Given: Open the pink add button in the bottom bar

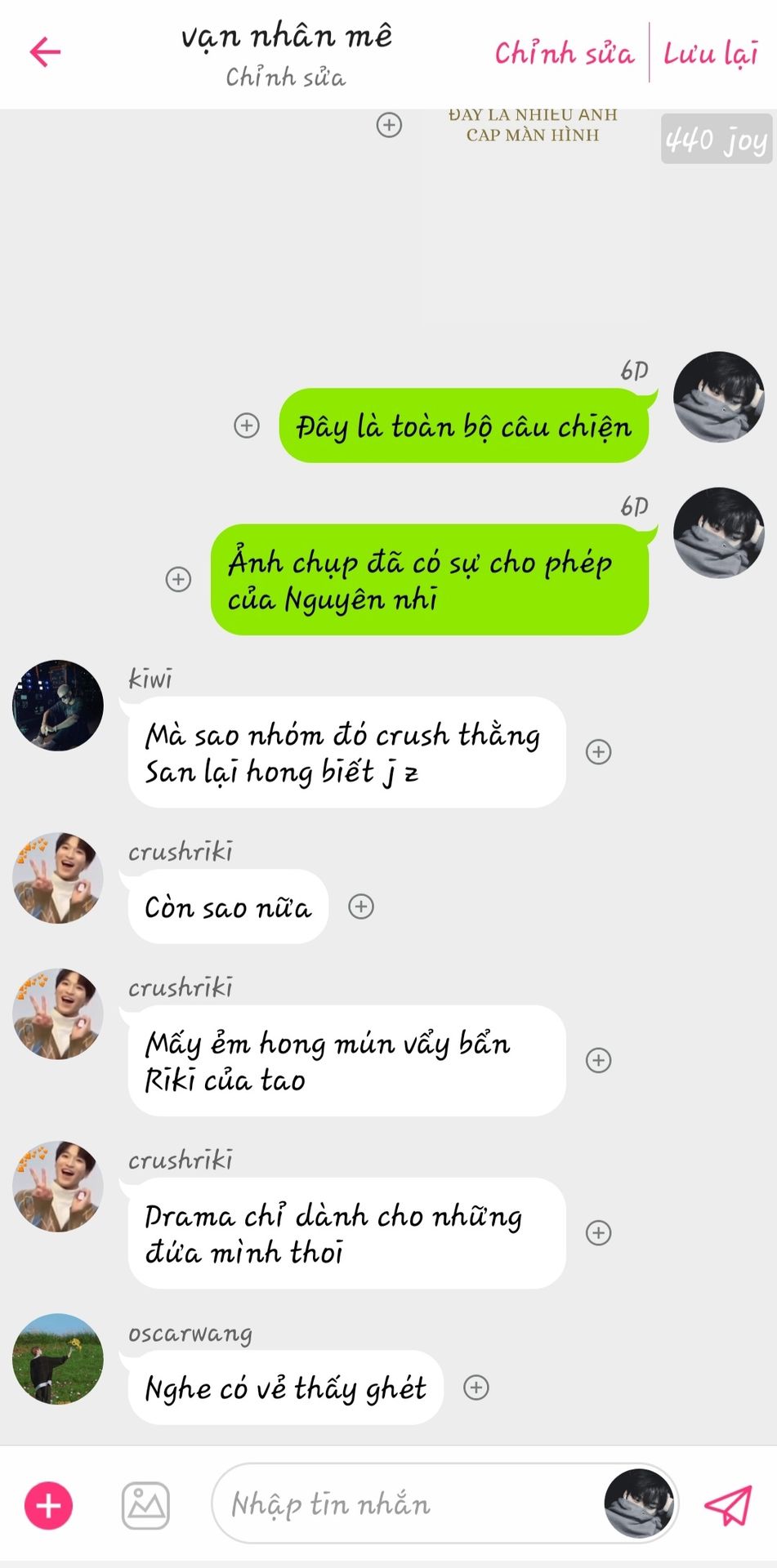Looking at the screenshot, I should click(x=49, y=1505).
